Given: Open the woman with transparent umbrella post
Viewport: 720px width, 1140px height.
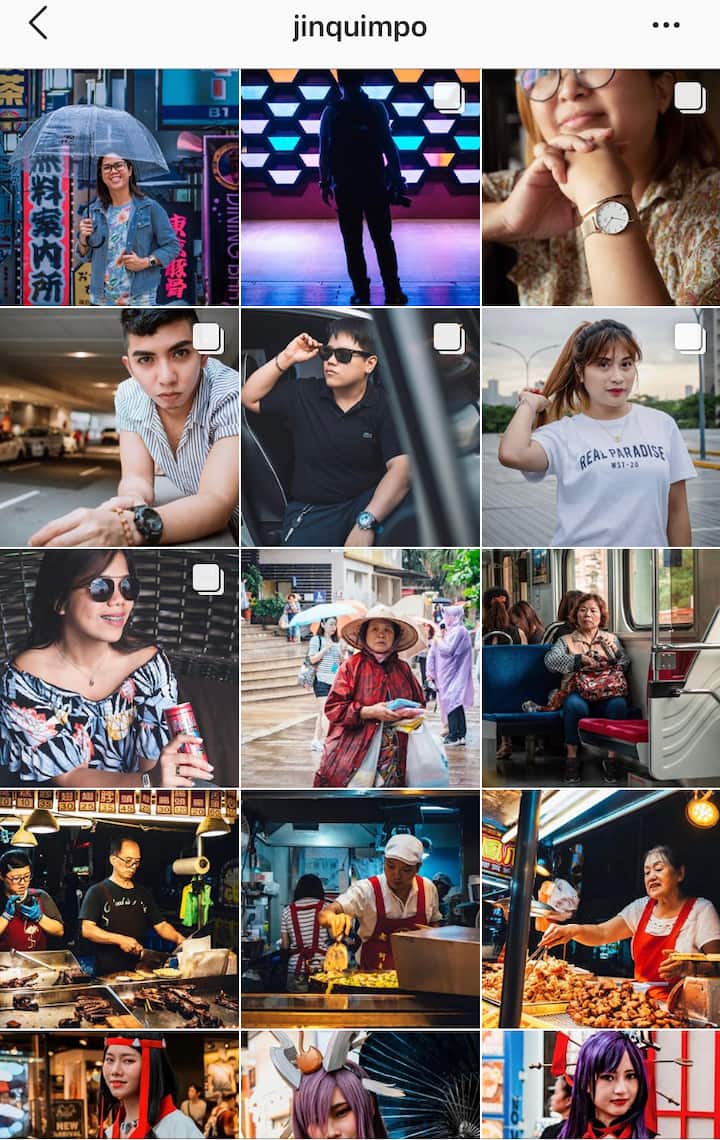Looking at the screenshot, I should coord(119,187).
